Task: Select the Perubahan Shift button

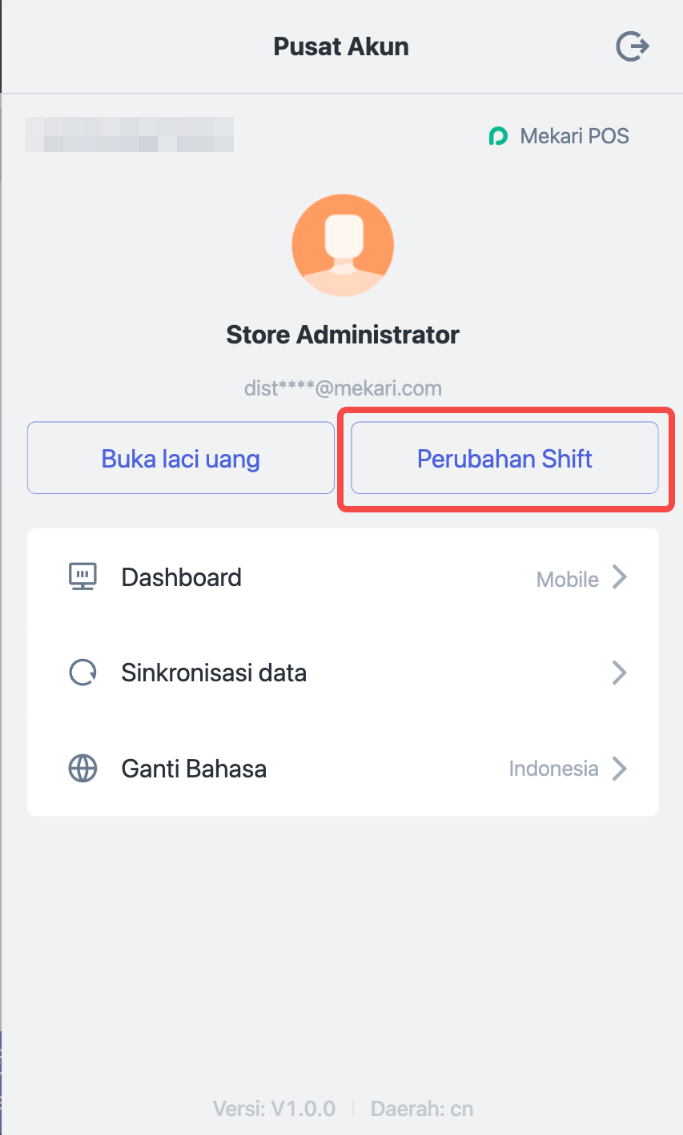Action: point(504,458)
